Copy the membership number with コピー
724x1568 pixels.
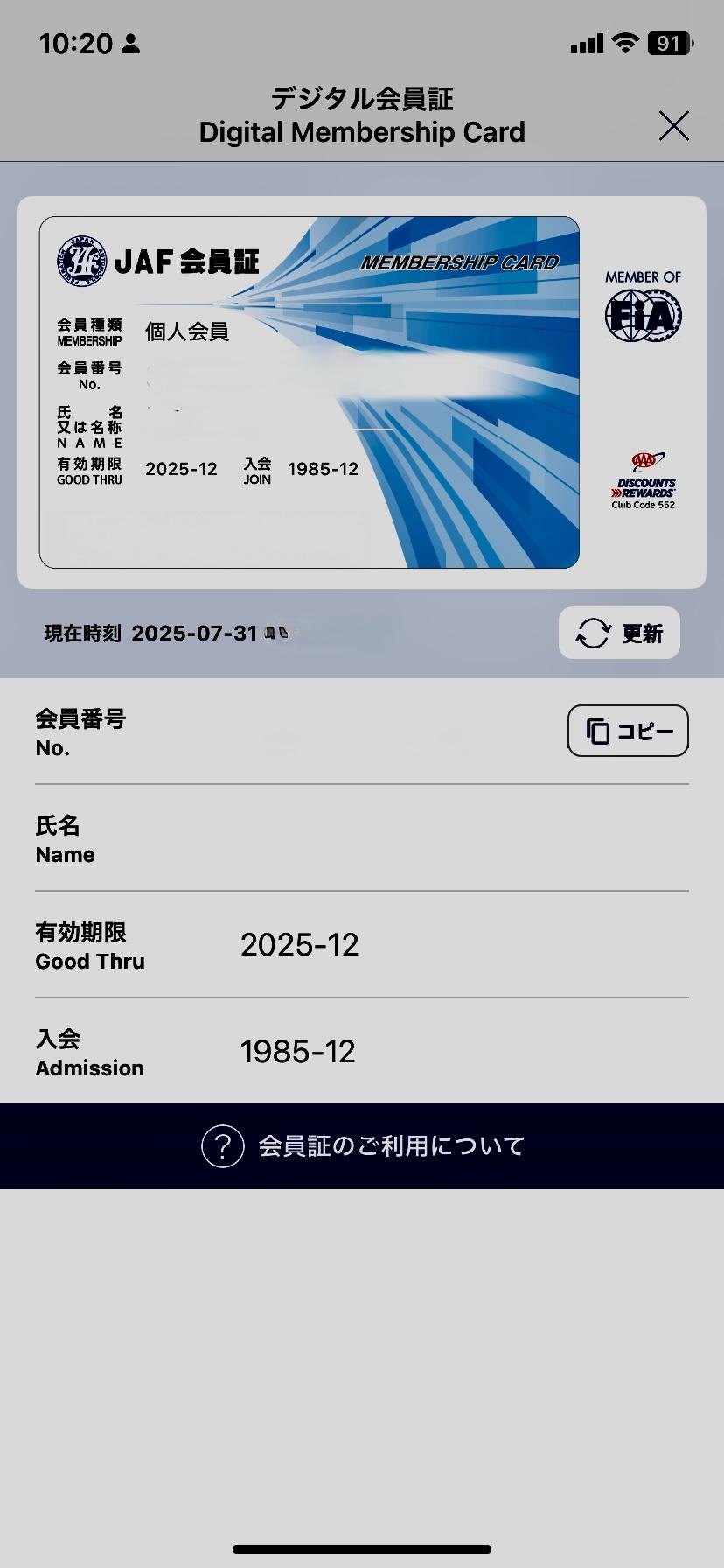(628, 731)
